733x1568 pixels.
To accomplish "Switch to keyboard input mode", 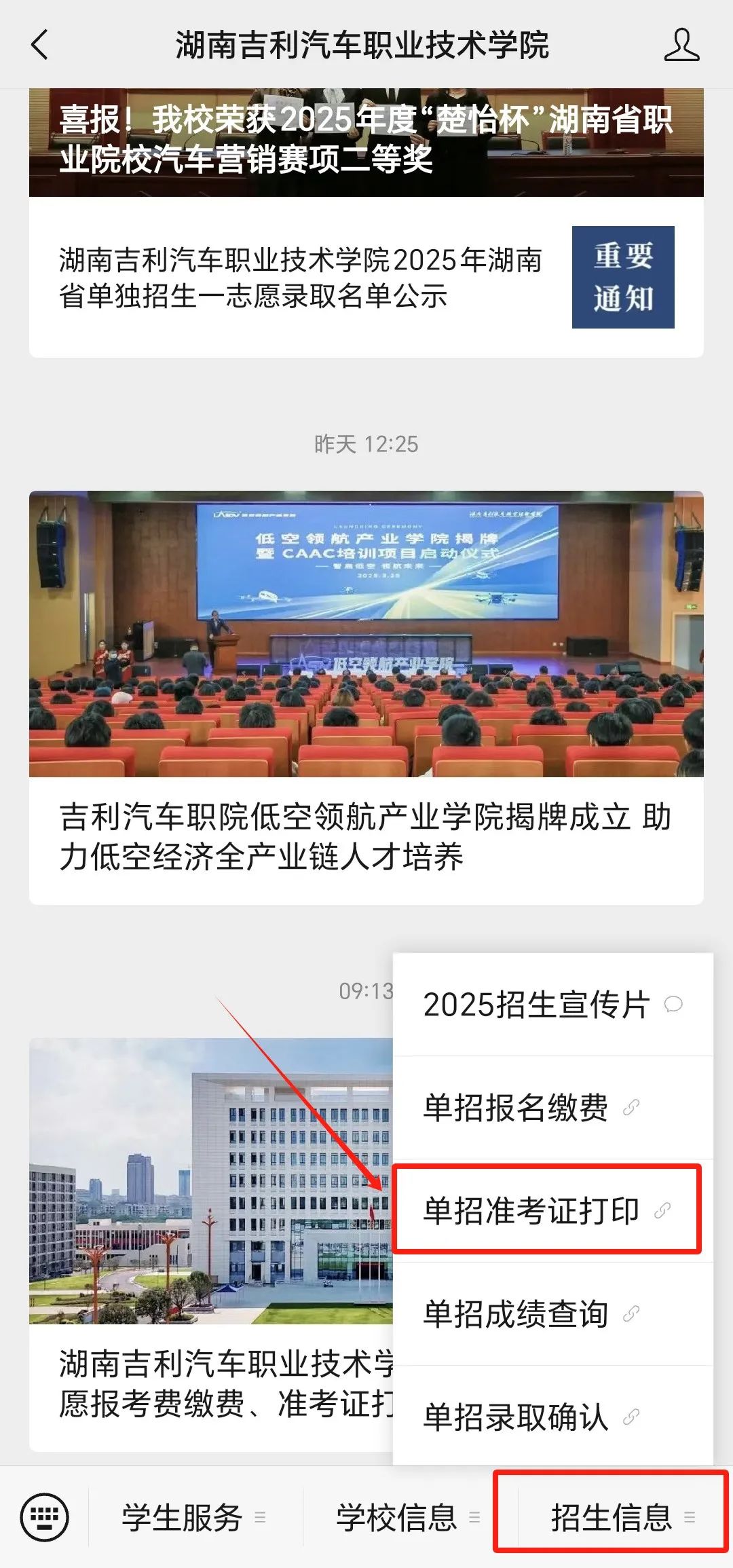I will [x=45, y=1517].
